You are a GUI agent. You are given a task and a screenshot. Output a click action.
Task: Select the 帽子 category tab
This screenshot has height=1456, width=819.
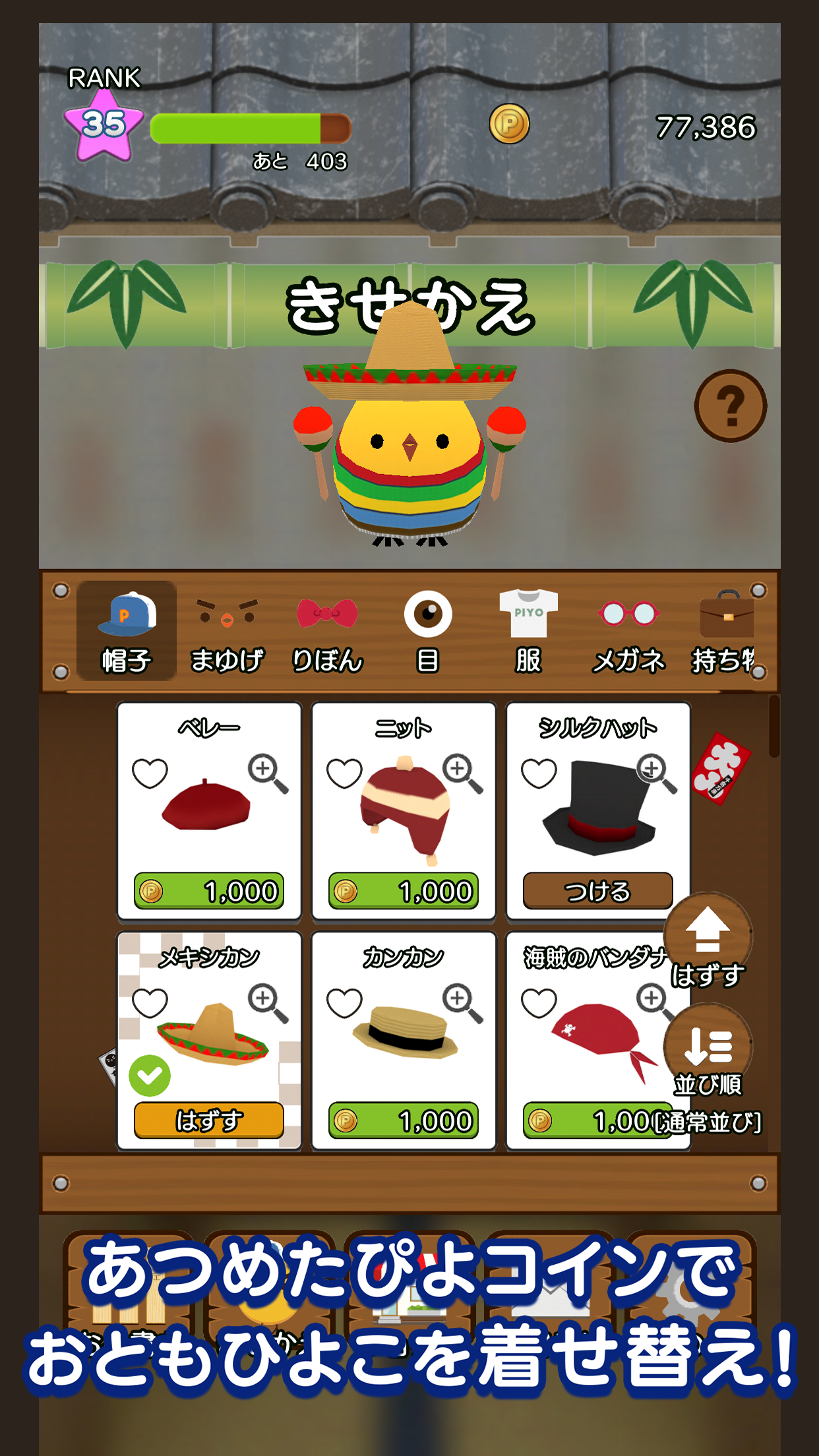click(127, 630)
